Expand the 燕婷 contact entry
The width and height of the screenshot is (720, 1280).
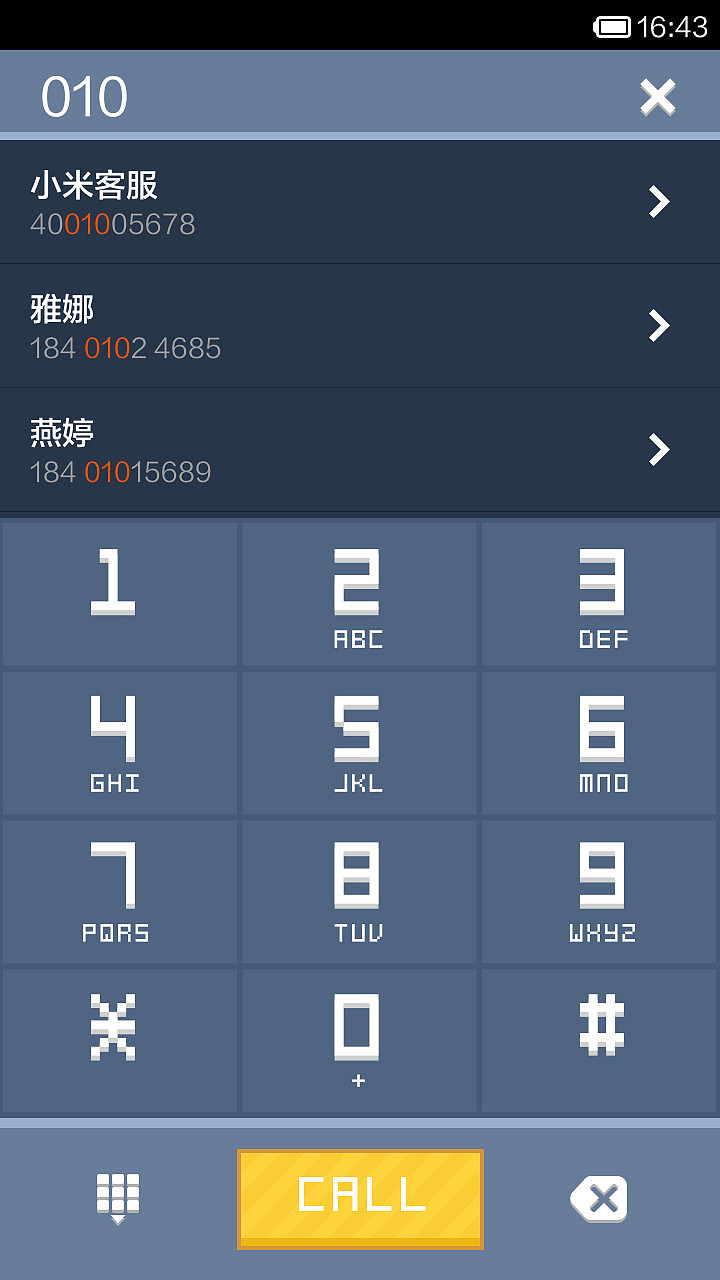pos(658,450)
